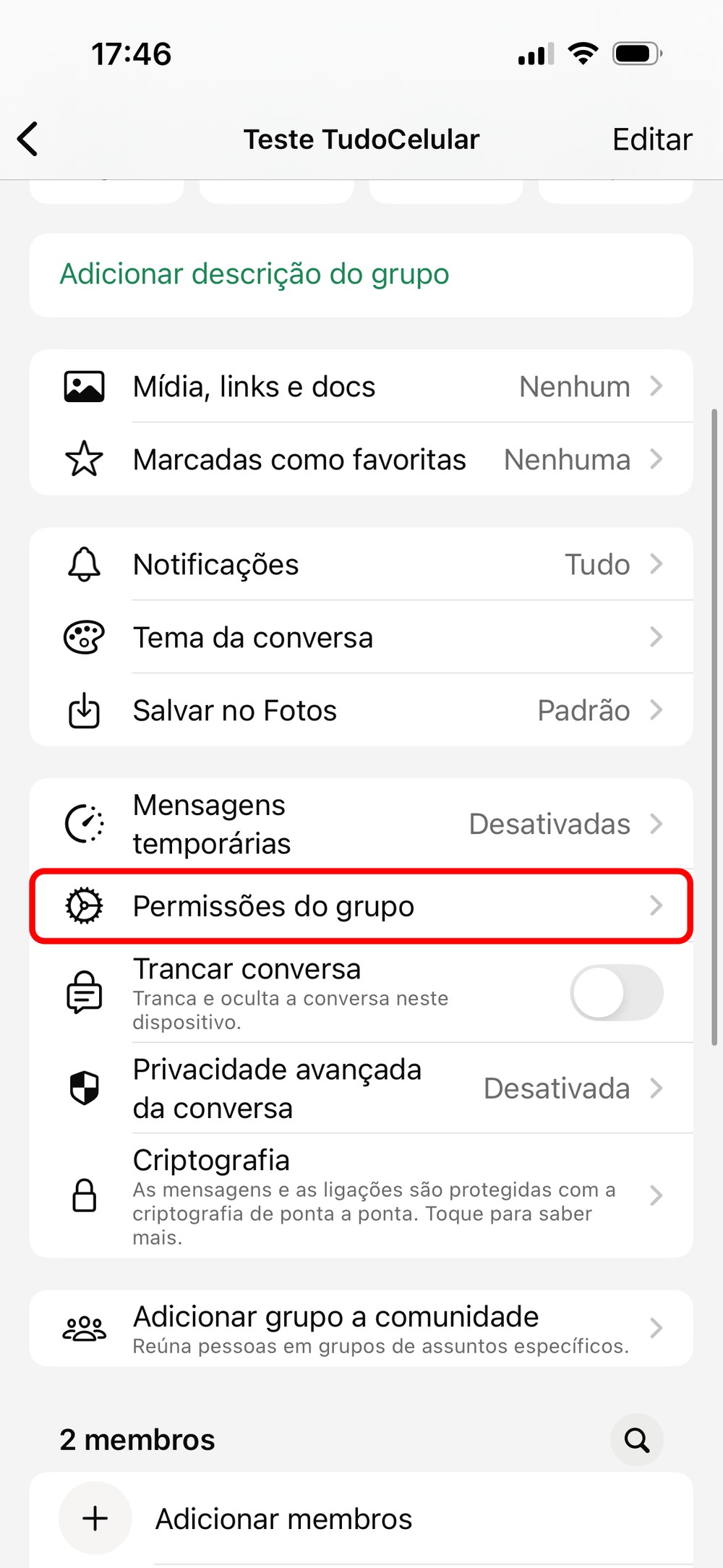View Criptografia details
The height and width of the screenshot is (1568, 723).
pyautogui.click(x=361, y=1196)
